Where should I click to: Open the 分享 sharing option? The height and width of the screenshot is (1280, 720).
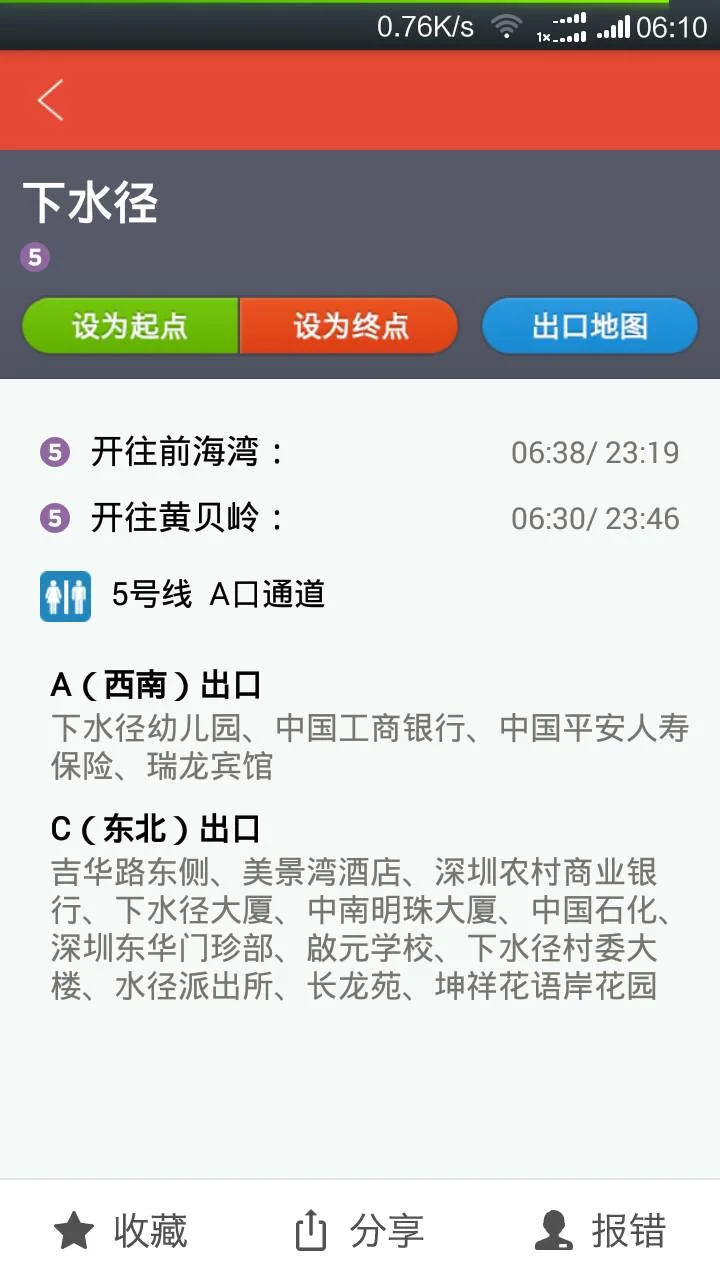pyautogui.click(x=385, y=1232)
